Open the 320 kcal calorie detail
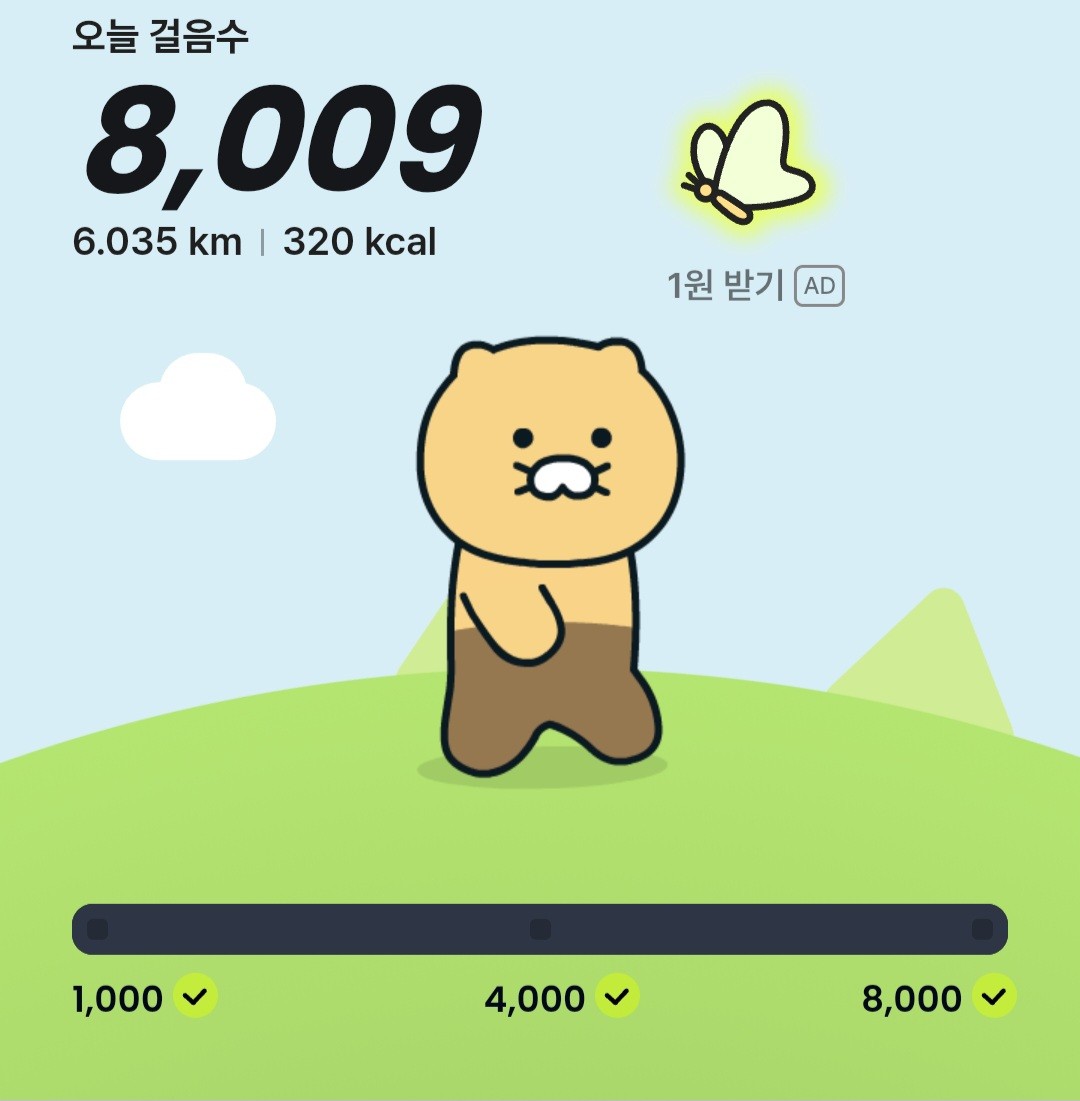 (360, 240)
